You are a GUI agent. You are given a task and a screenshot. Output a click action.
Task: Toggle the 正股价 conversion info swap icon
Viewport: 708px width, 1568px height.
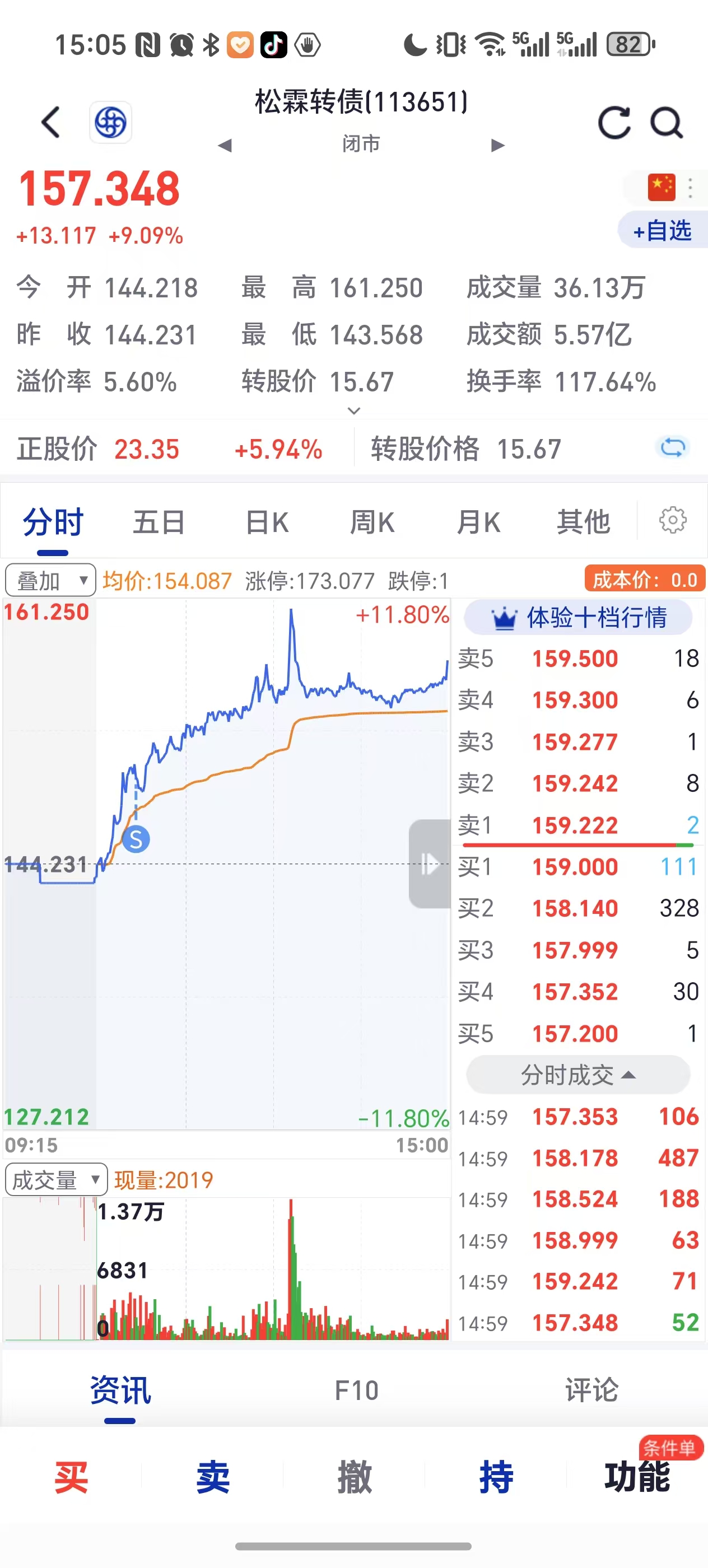(673, 448)
